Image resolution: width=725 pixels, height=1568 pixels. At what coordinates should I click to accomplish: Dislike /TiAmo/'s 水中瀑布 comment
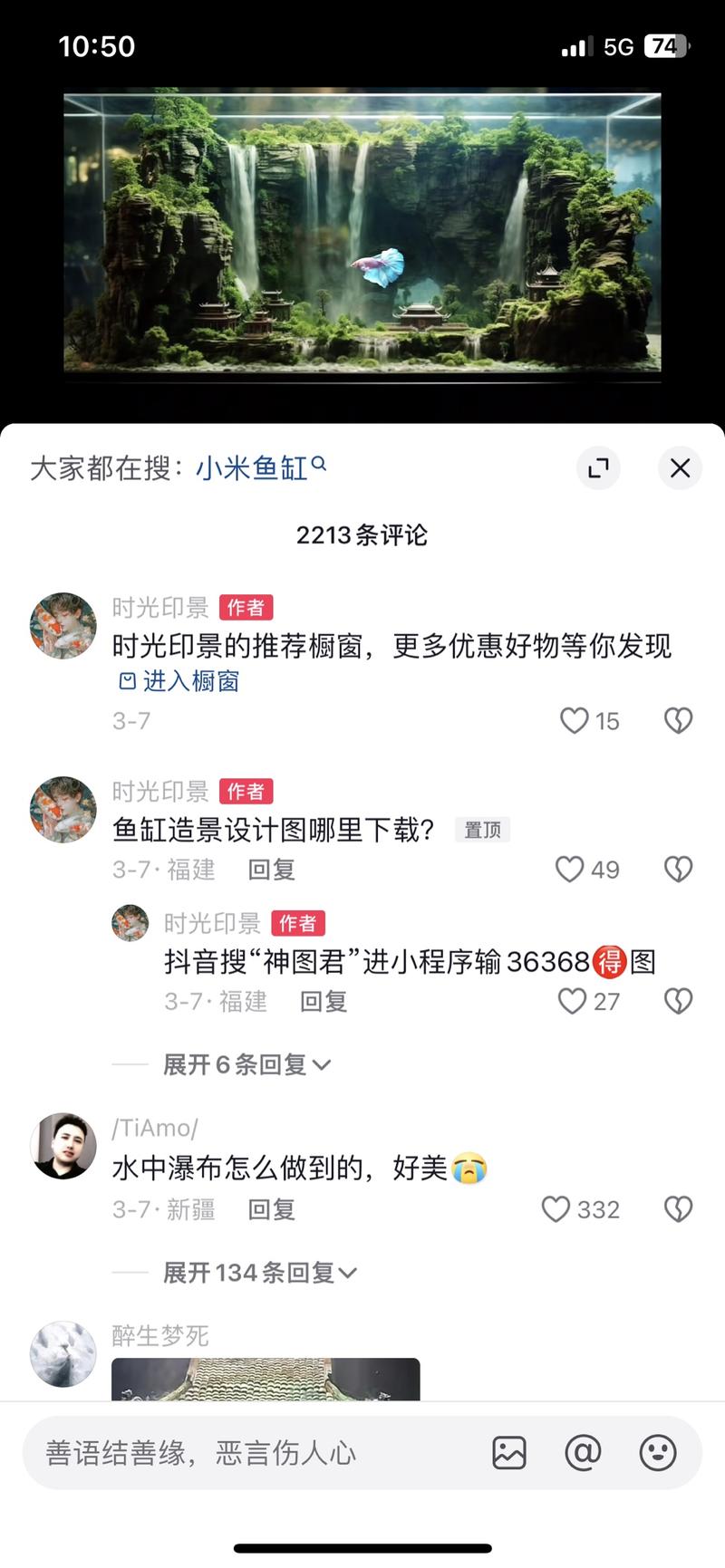pyautogui.click(x=678, y=1209)
